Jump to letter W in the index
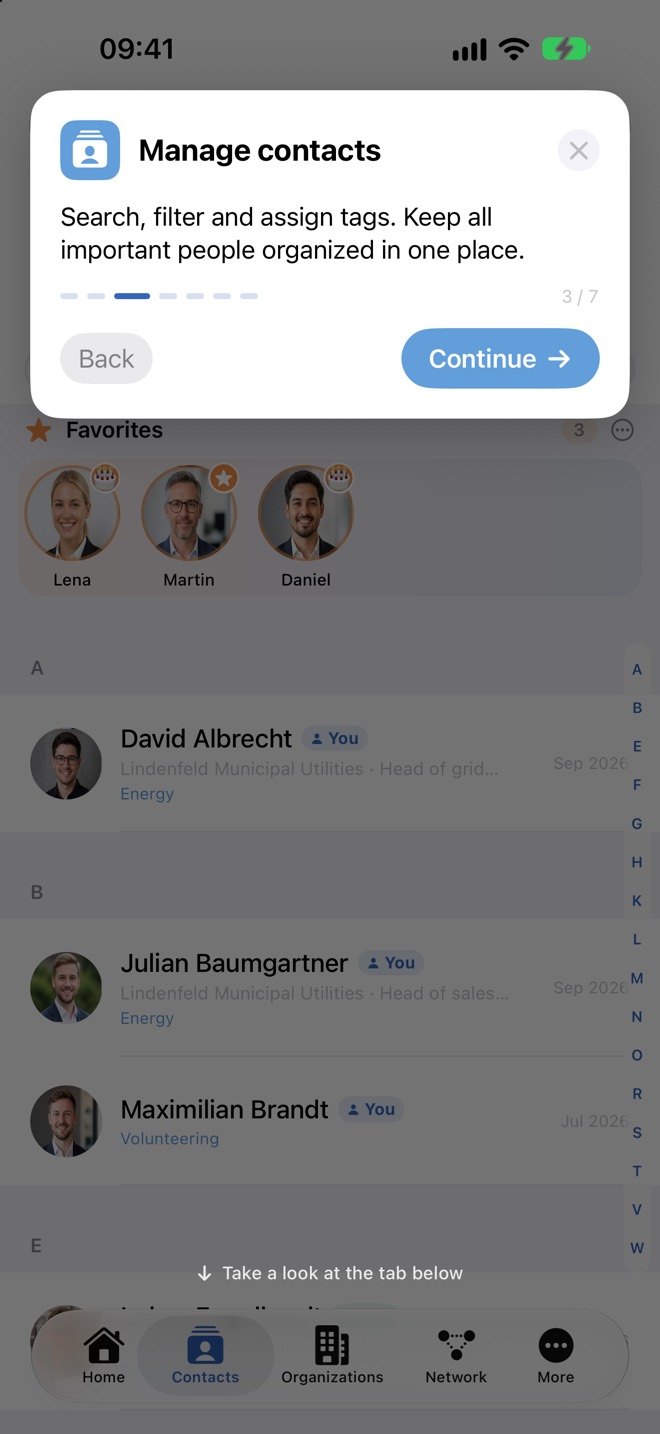This screenshot has width=660, height=1434. (637, 1248)
